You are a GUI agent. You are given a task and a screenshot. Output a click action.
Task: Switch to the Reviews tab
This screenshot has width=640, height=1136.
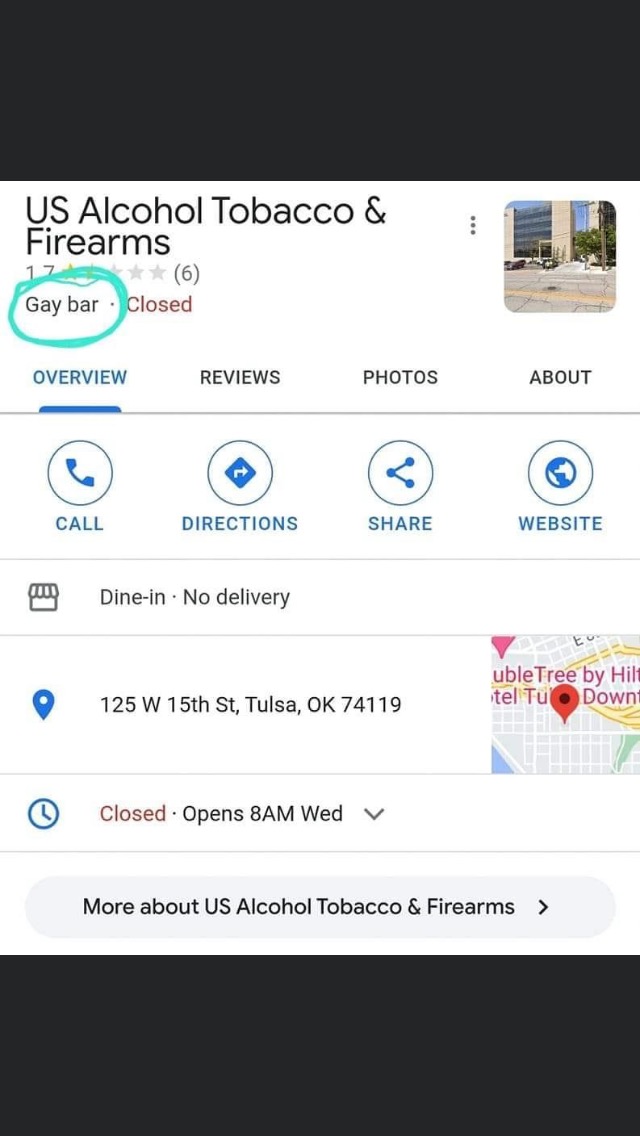coord(240,378)
